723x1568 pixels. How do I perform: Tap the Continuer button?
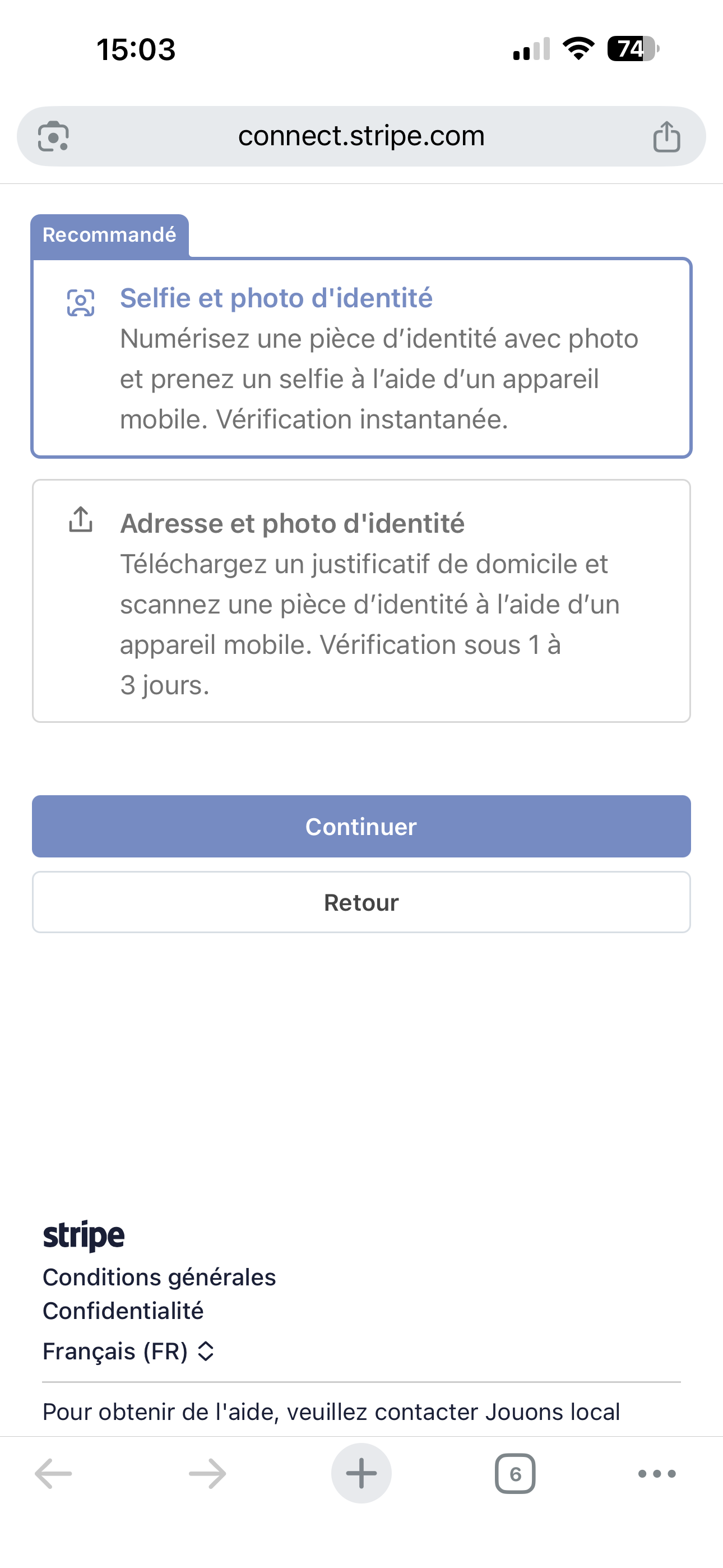click(361, 826)
